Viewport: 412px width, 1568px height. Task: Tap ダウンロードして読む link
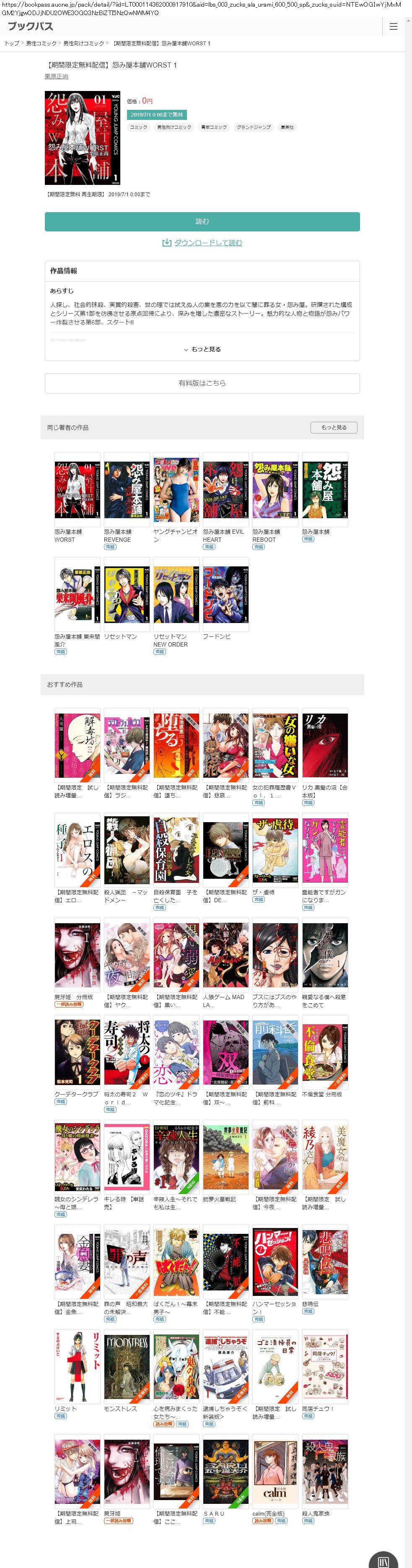pos(202,243)
